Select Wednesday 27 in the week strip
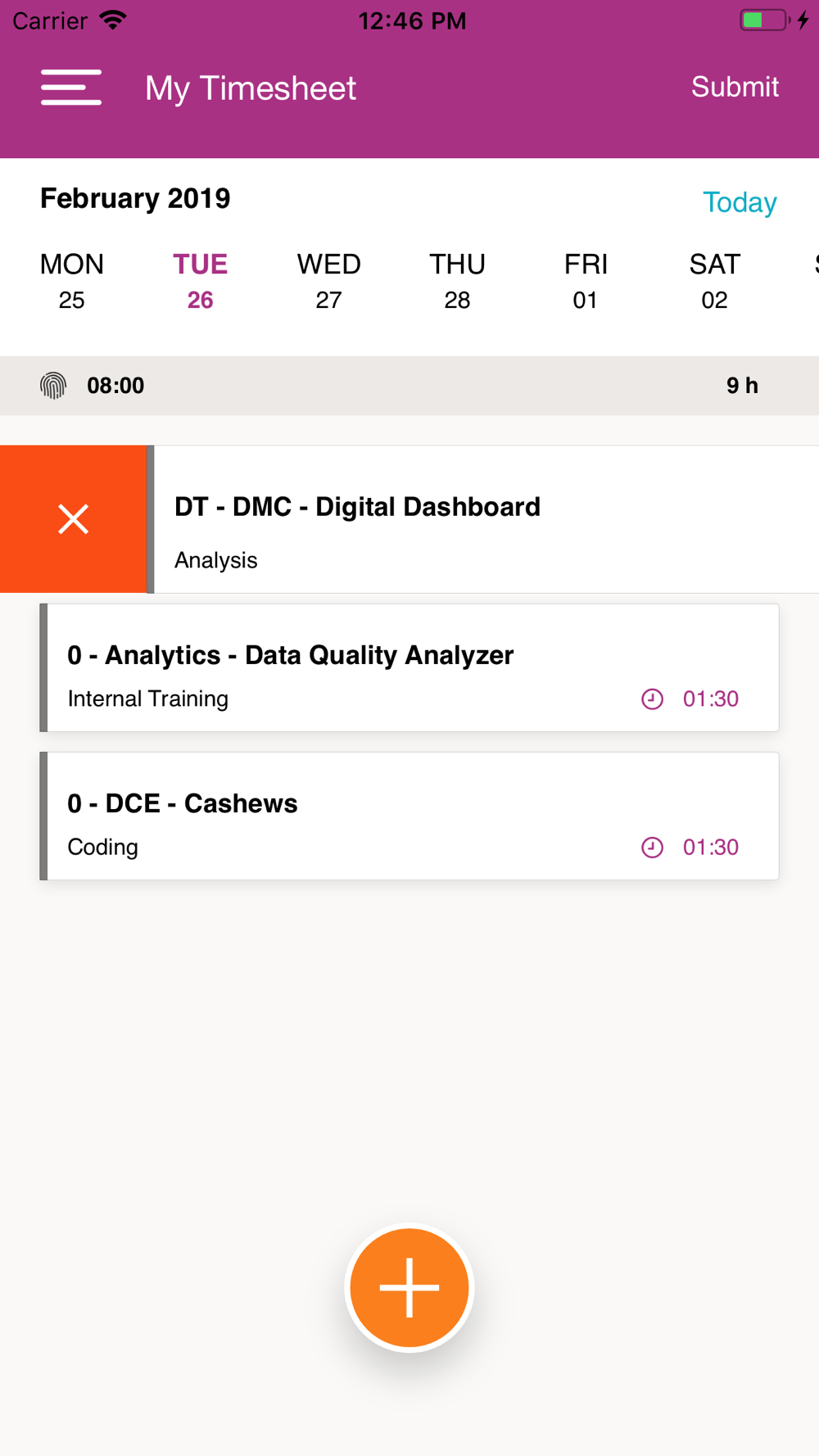 [328, 281]
